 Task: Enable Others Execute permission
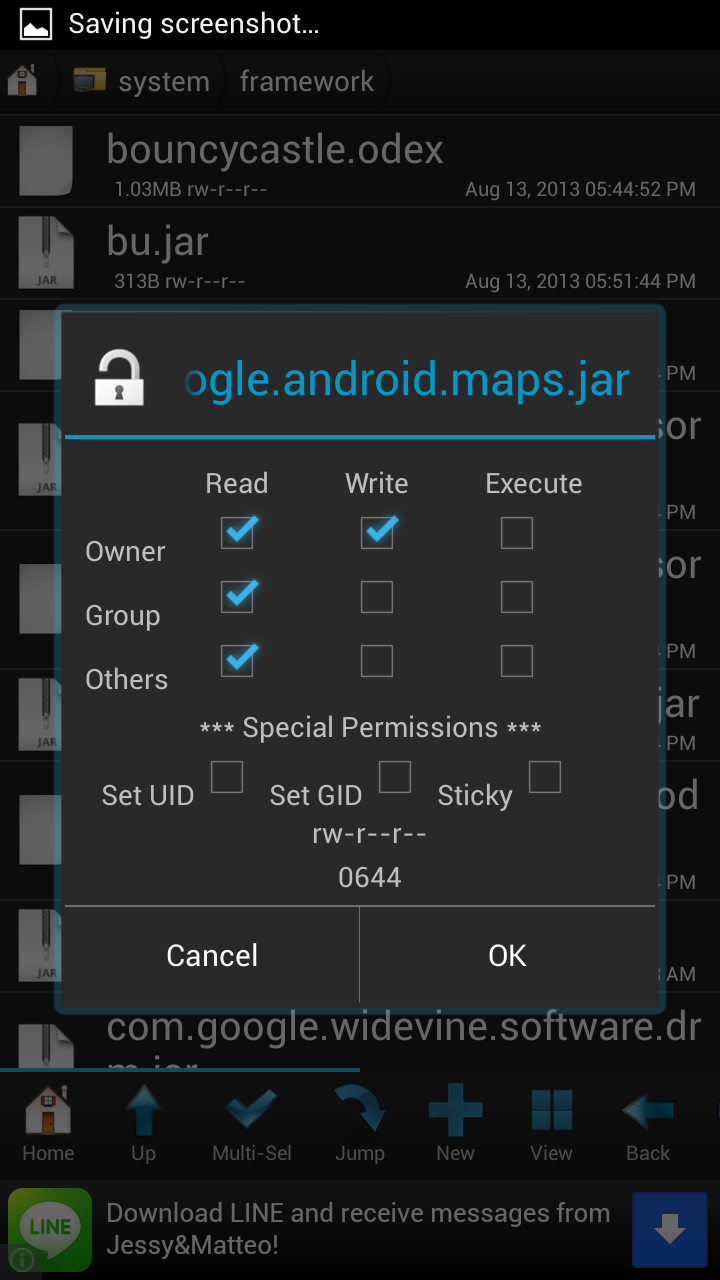pos(517,661)
